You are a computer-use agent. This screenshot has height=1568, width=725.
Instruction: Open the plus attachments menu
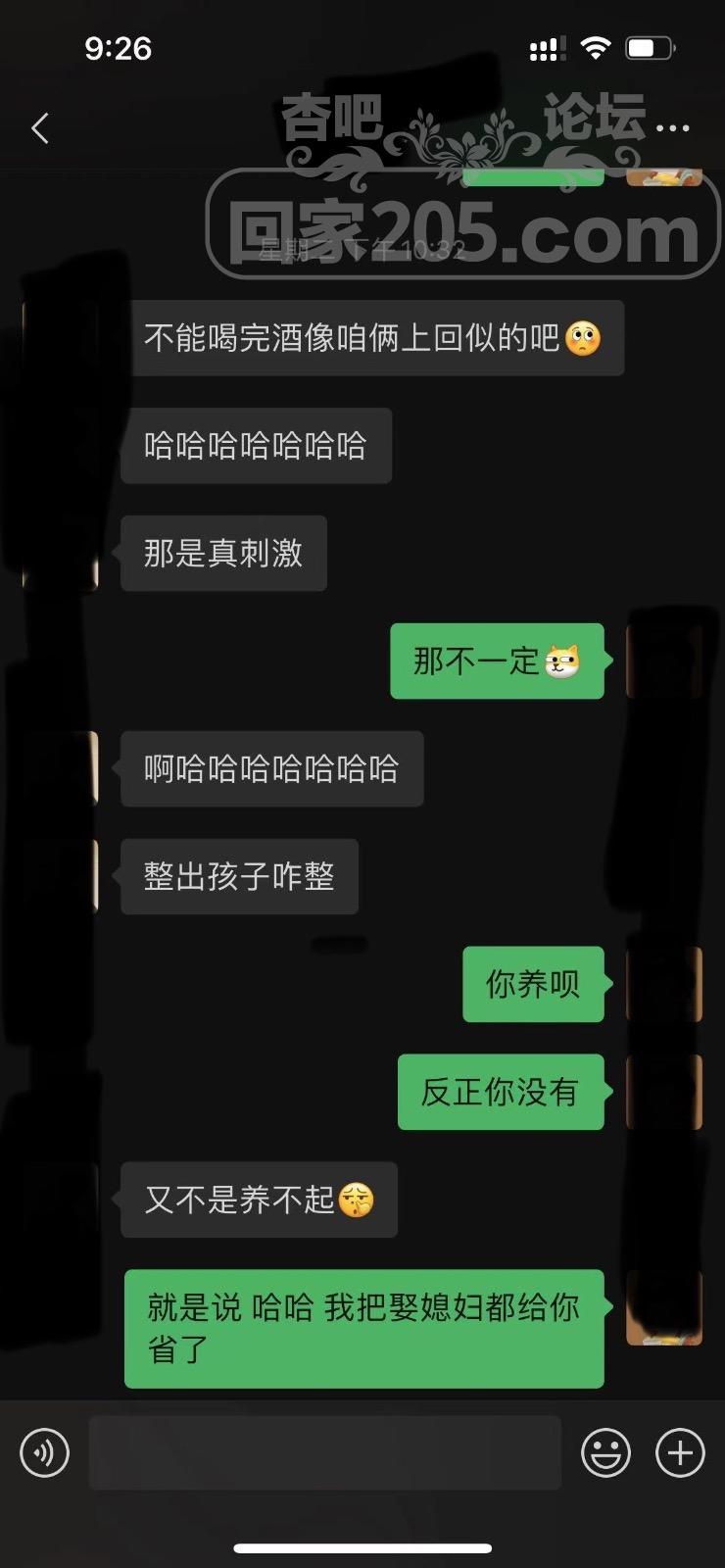pyautogui.click(x=680, y=1452)
